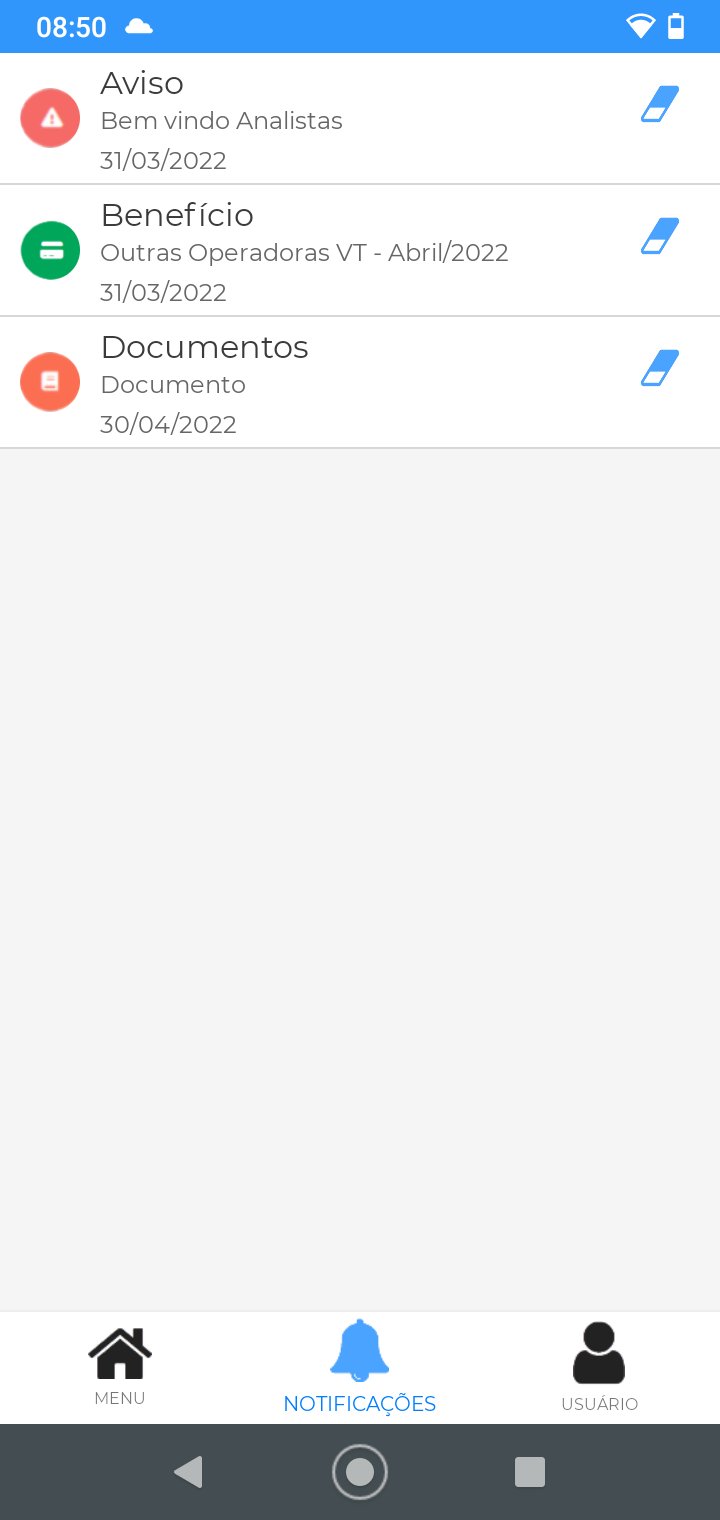This screenshot has height=1520, width=720.
Task: Open the recent apps view
Action: (x=529, y=1472)
